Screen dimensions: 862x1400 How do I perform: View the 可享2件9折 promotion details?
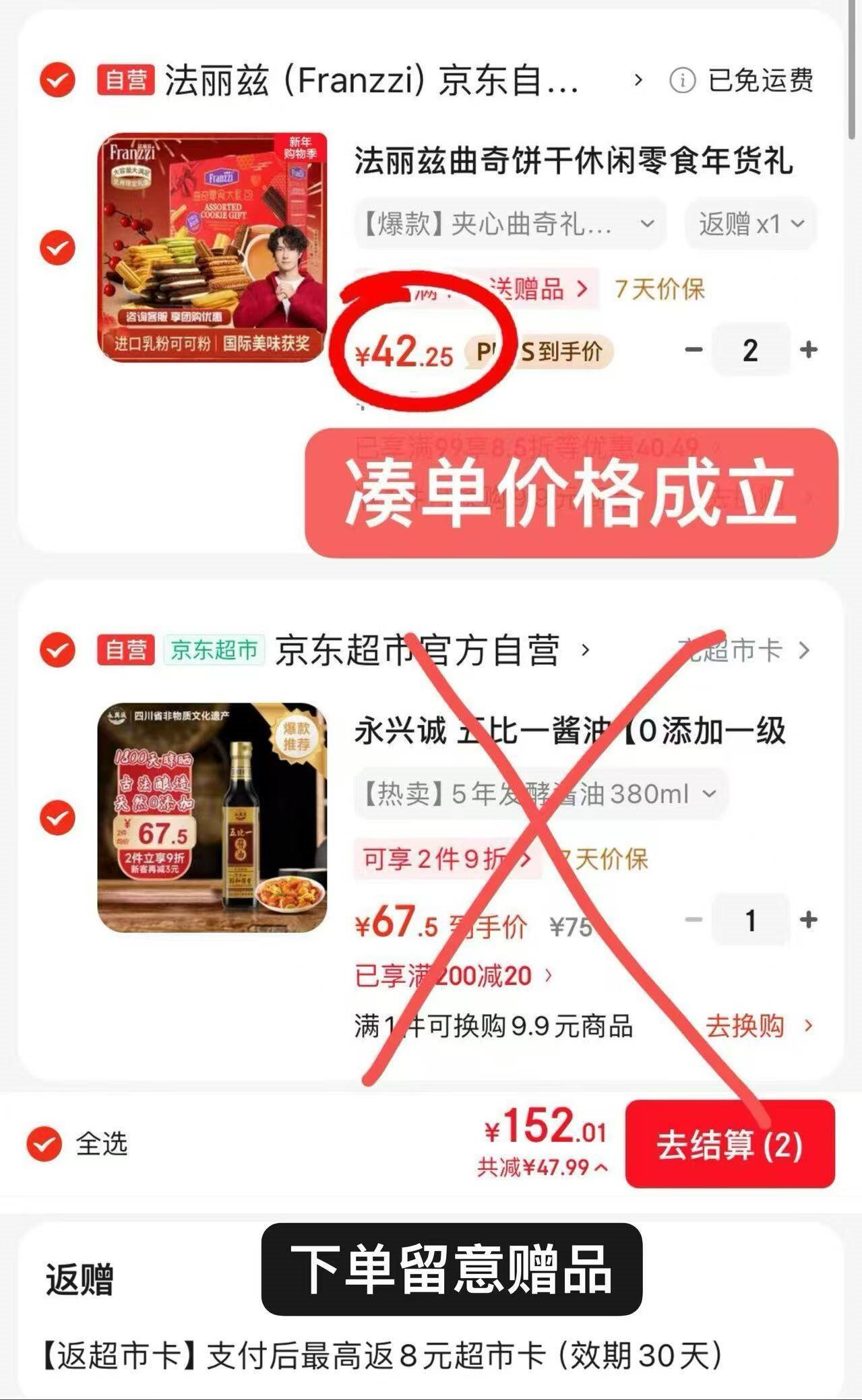(x=446, y=859)
